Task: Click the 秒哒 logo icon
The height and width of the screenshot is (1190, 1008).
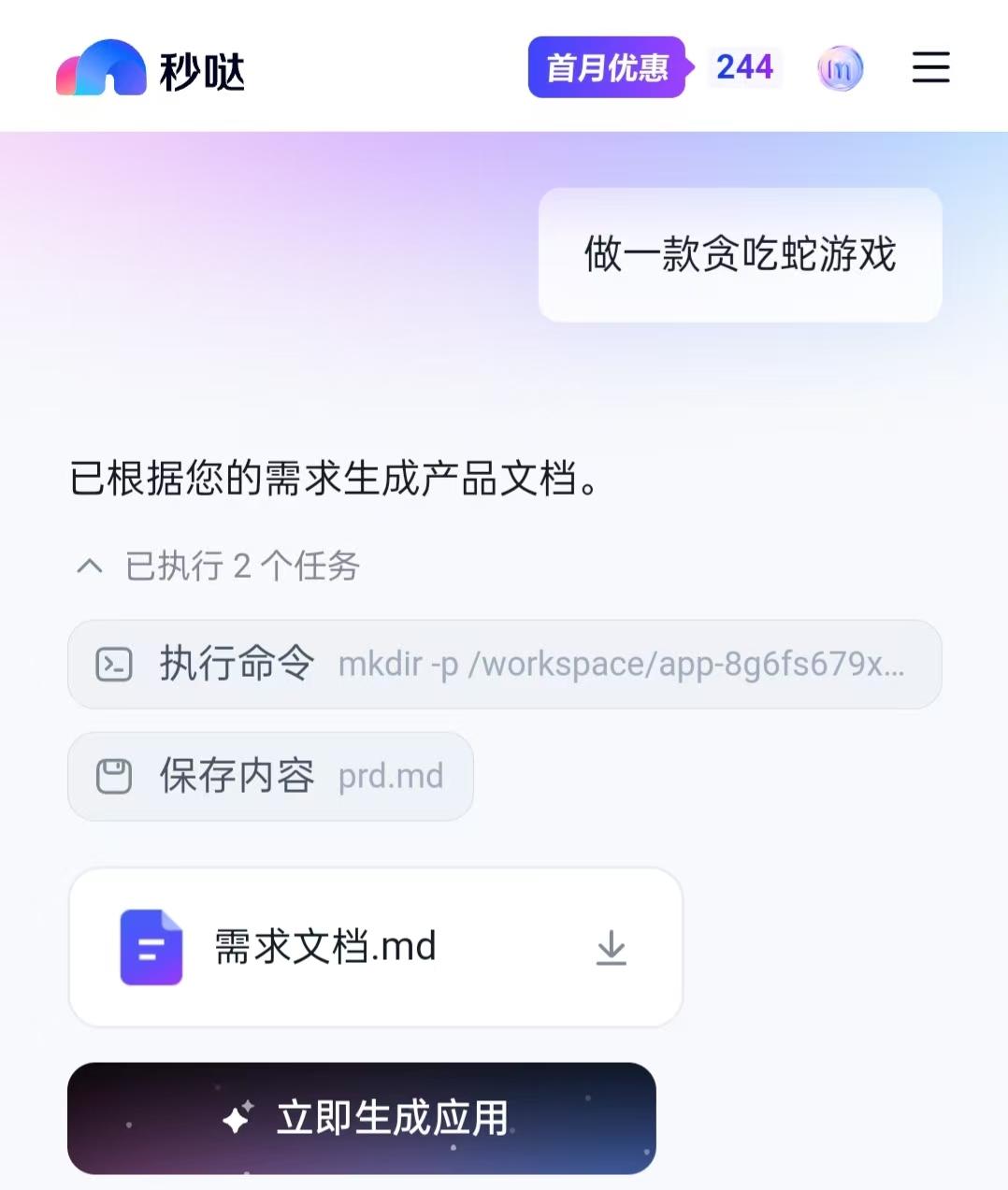Action: point(103,68)
